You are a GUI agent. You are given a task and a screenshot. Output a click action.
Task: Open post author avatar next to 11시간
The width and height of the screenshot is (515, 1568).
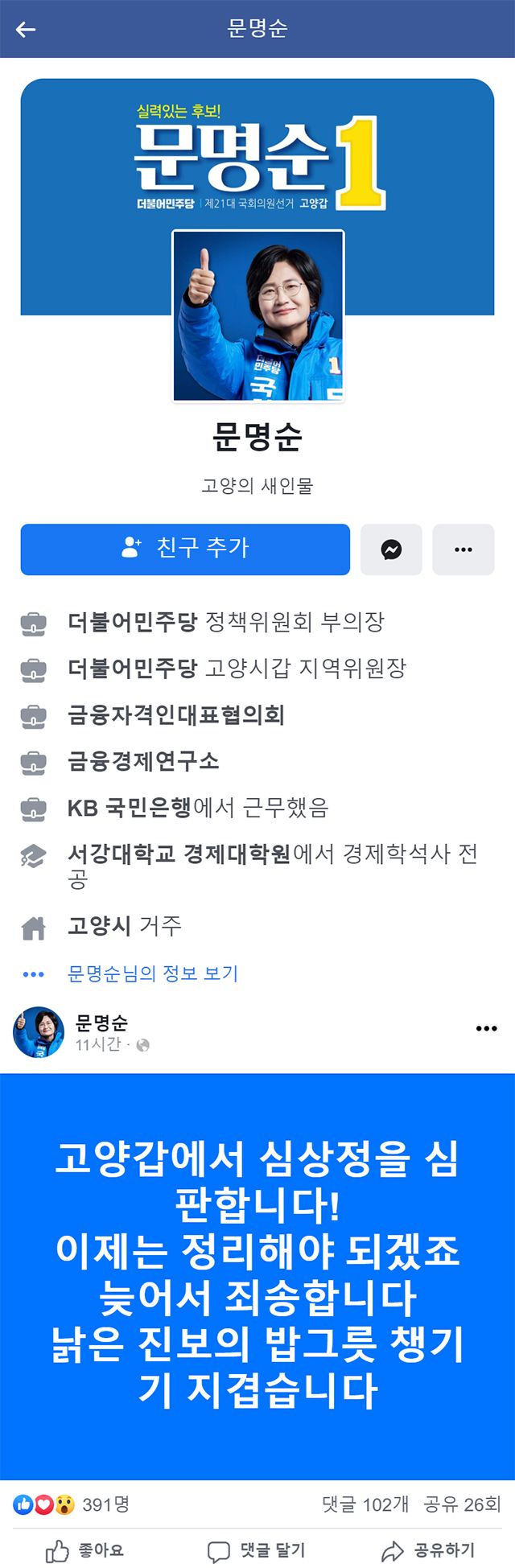[x=39, y=1032]
